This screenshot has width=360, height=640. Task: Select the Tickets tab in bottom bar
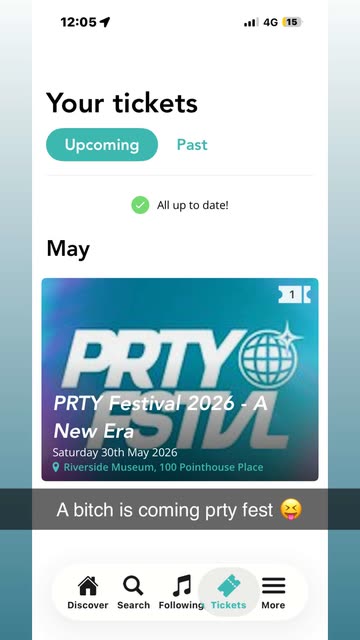[x=229, y=593]
